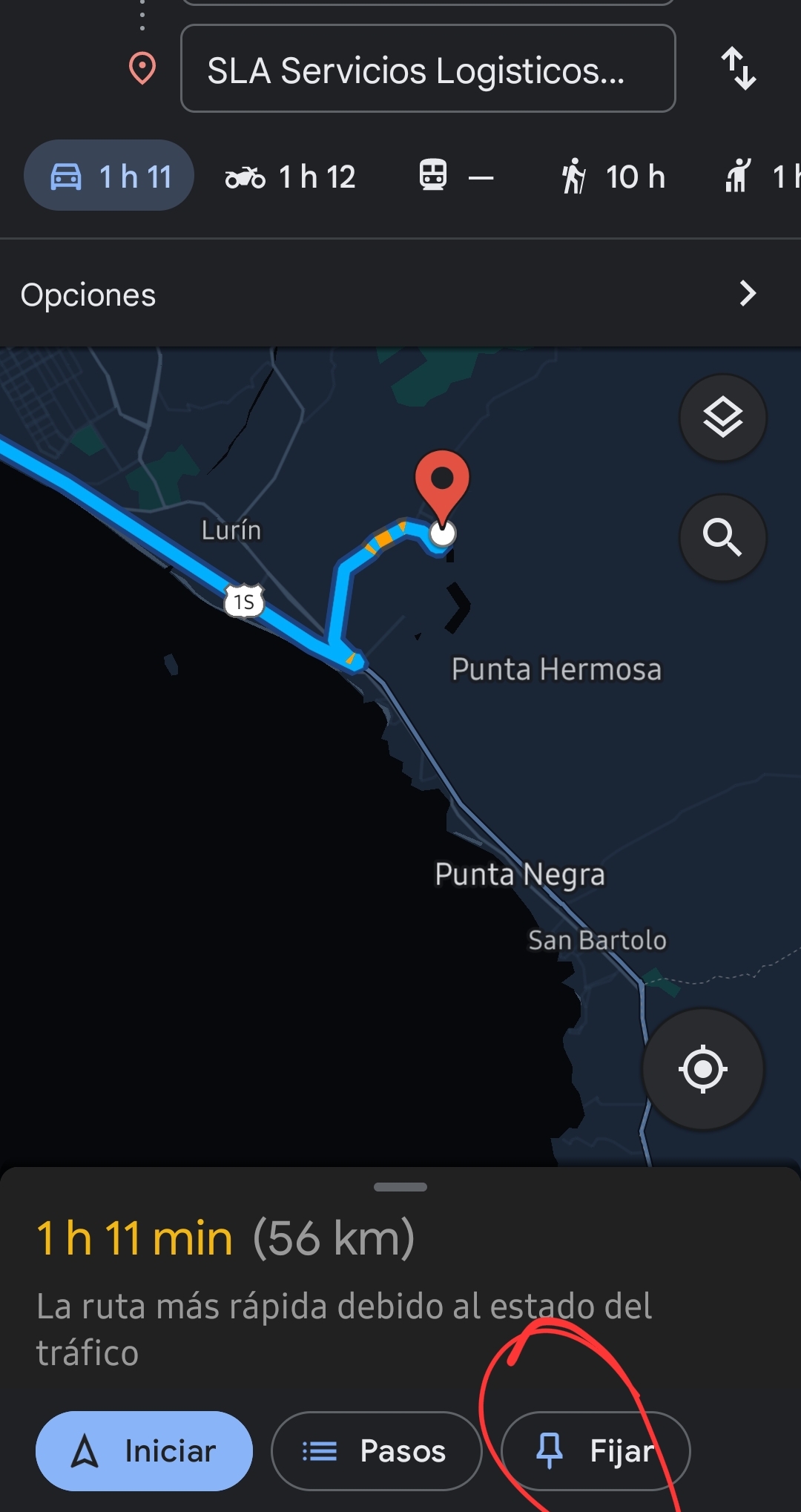Screen dimensions: 801x1512
Task: Switch to motorcycle mode 1 h 12
Action: click(291, 177)
